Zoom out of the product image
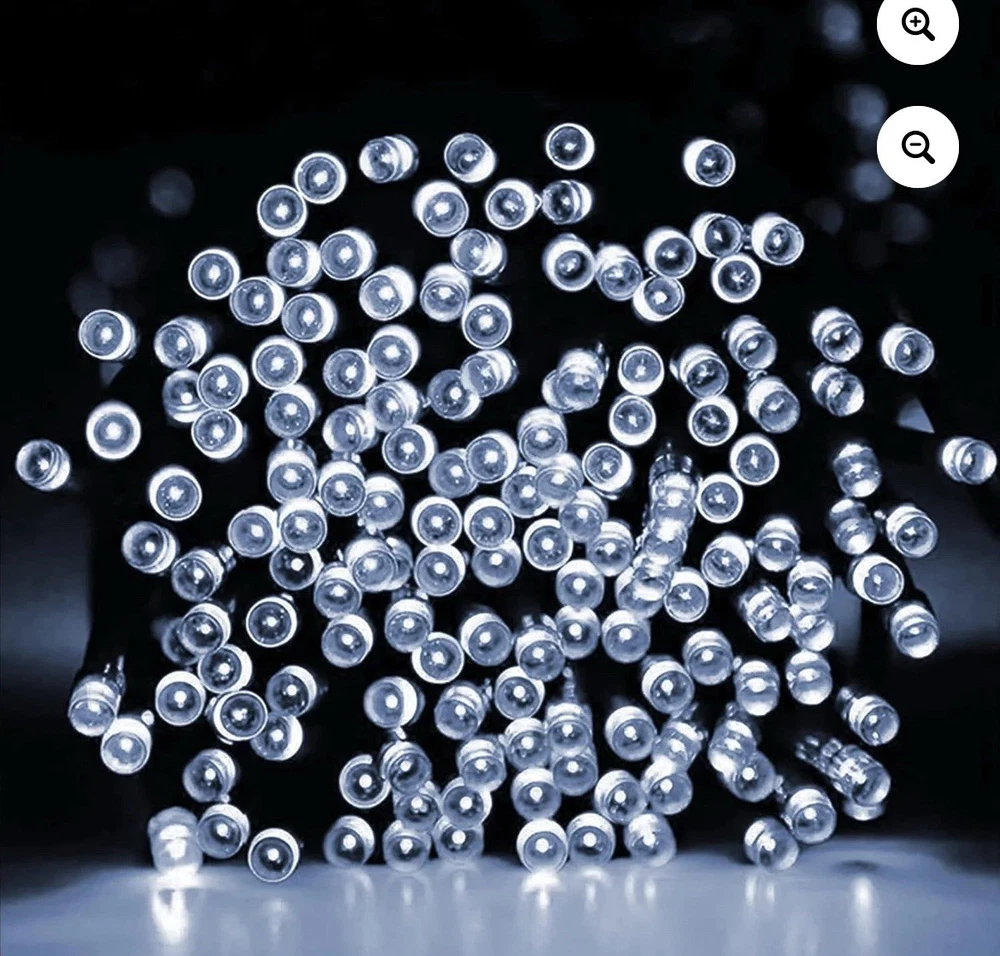This screenshot has width=1000, height=956. click(x=917, y=147)
